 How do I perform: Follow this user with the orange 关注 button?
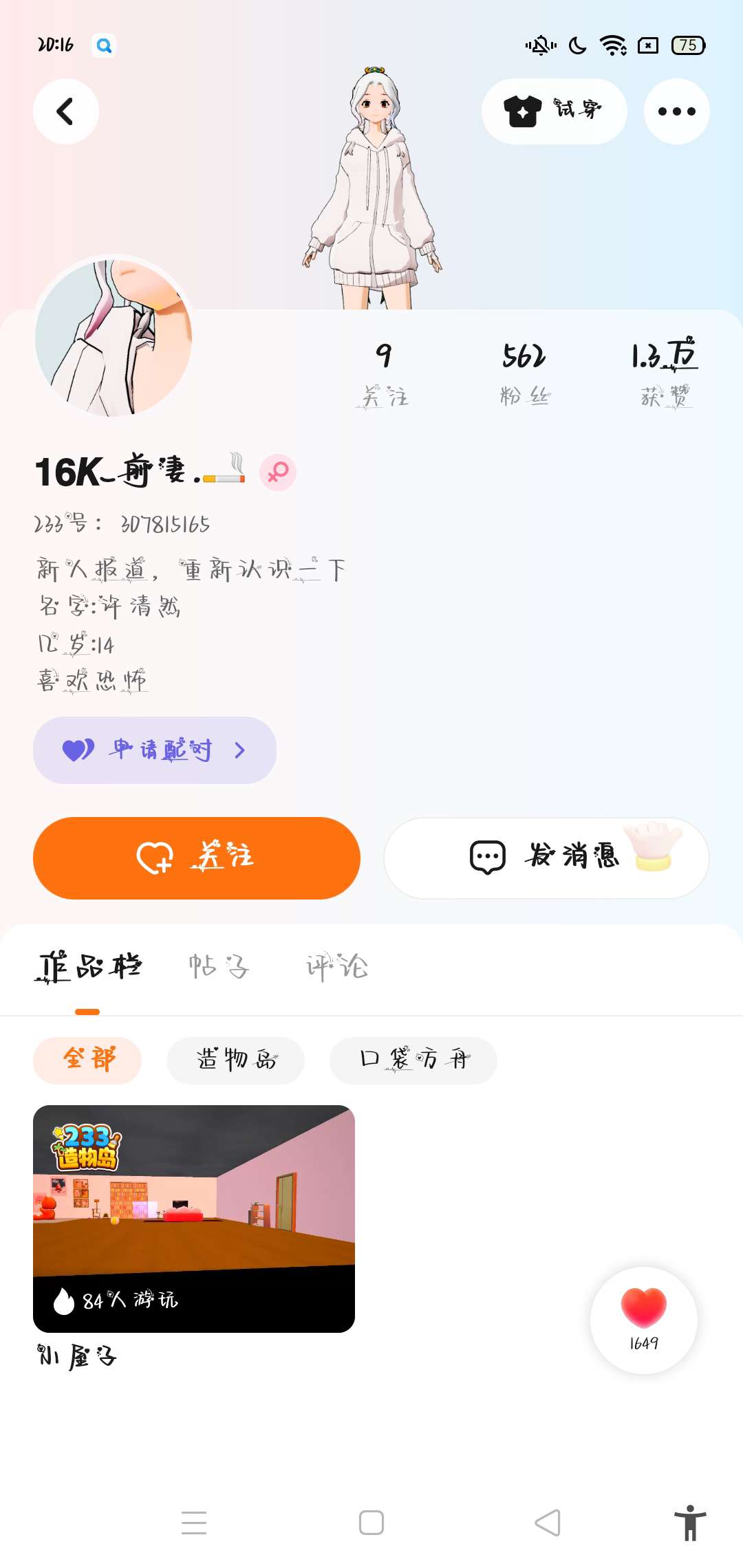(197, 858)
